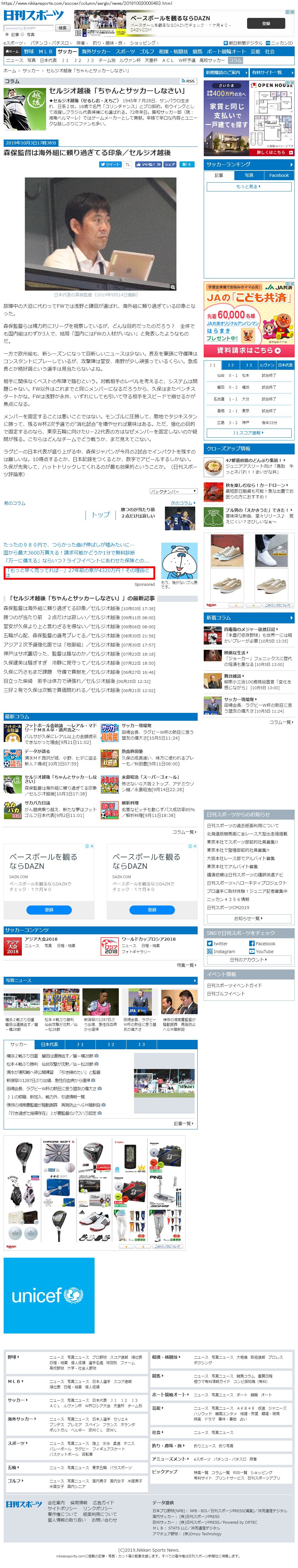Go to 次のコラム article
The image size is (298, 1568).
pos(183,503)
